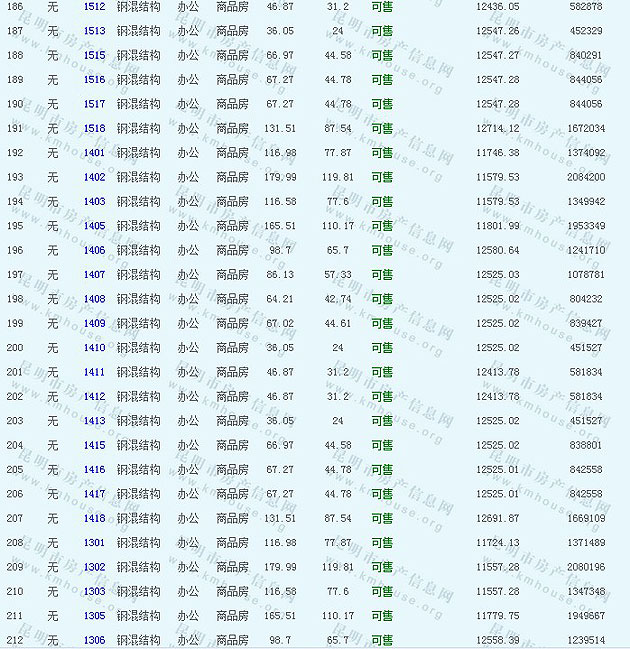Open room 1306 details
The image size is (630, 649).
coord(94,640)
